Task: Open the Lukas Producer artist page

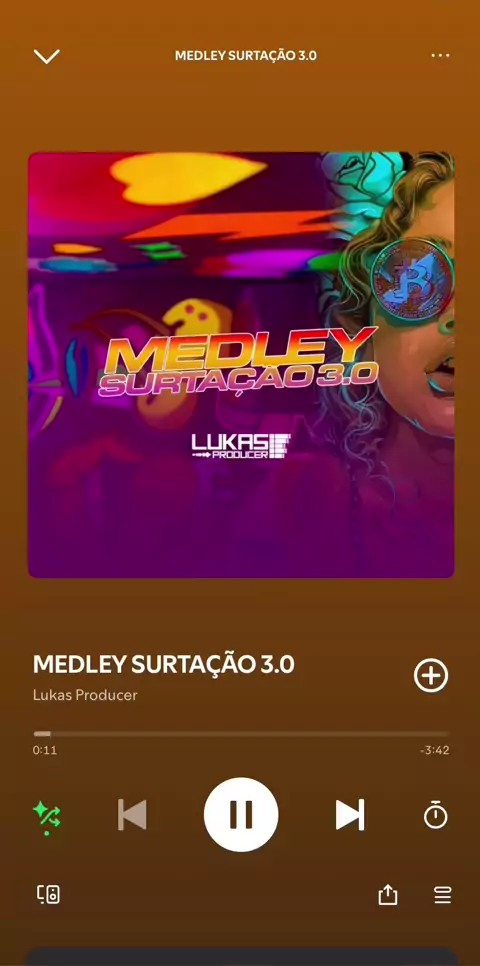Action: coord(85,695)
